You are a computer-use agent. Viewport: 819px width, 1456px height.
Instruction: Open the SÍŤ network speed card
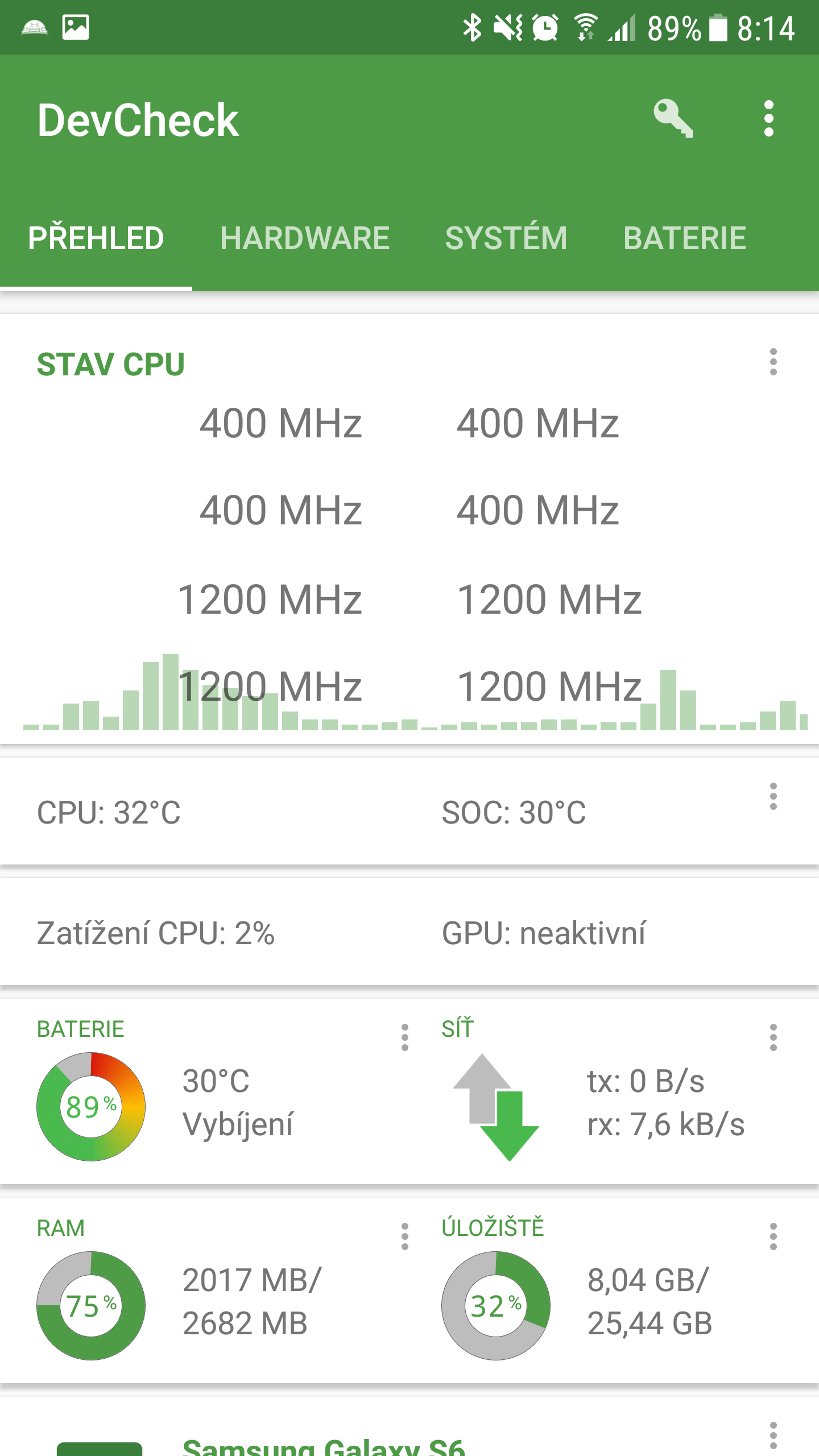pyautogui.click(x=614, y=1092)
